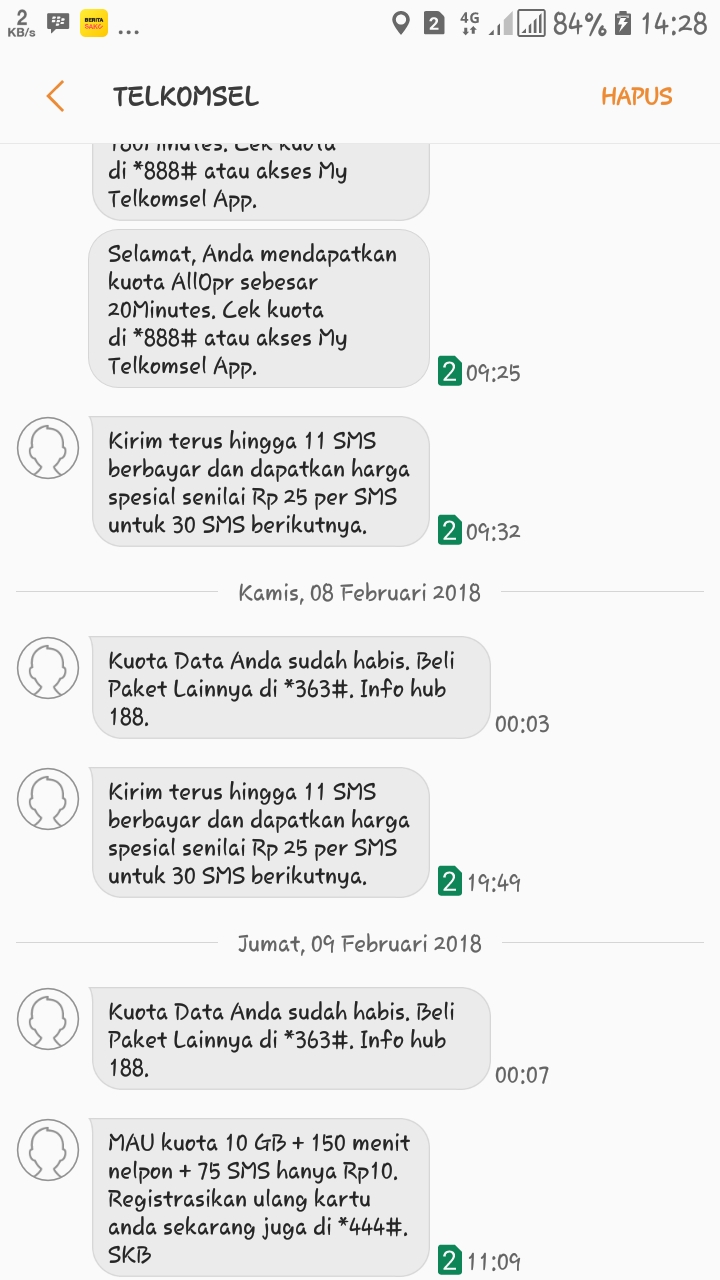The image size is (720, 1280).
Task: Open the TELKOMSEL conversation header
Action: (186, 96)
